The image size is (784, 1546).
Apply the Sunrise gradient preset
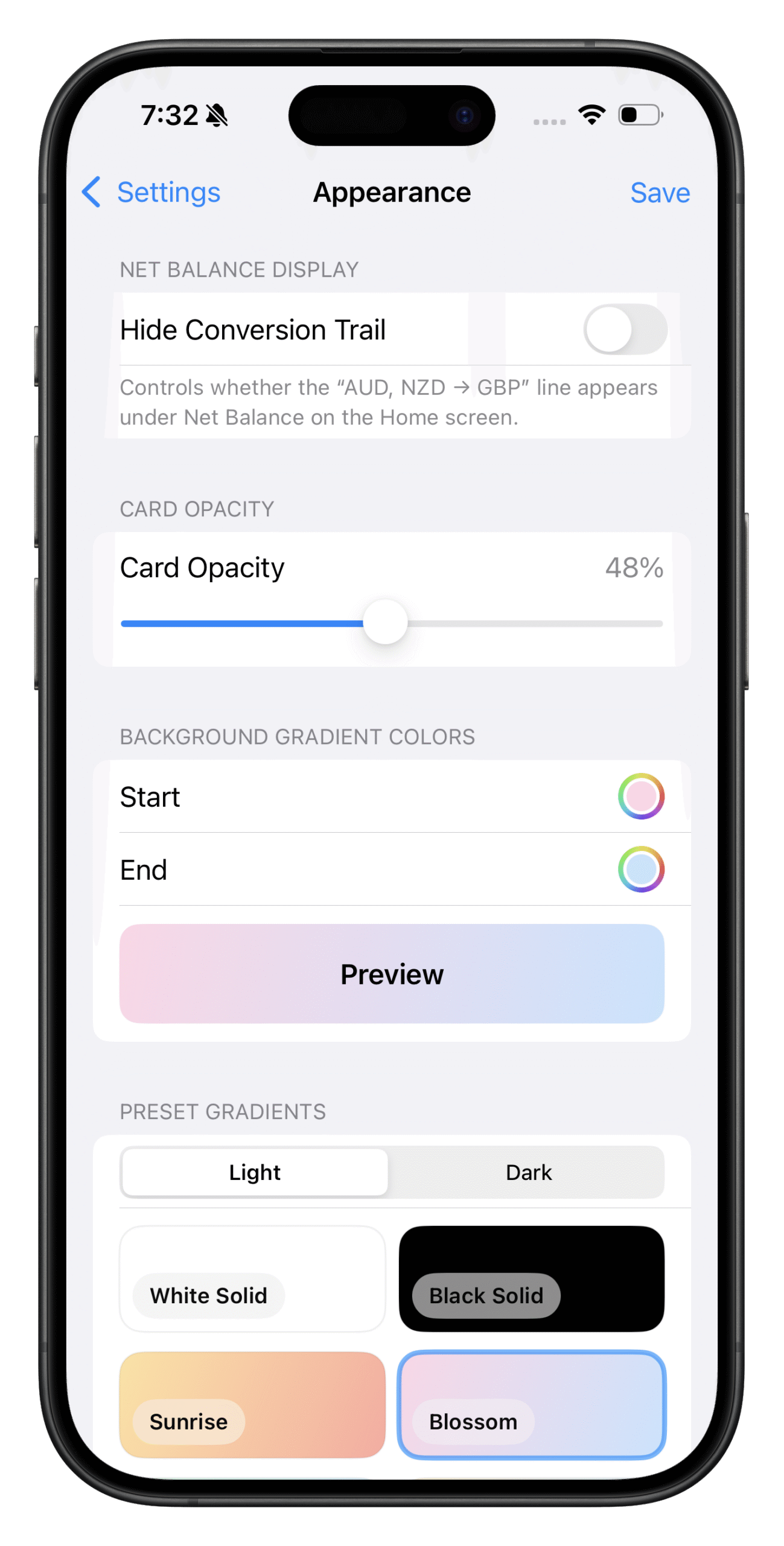click(252, 1405)
